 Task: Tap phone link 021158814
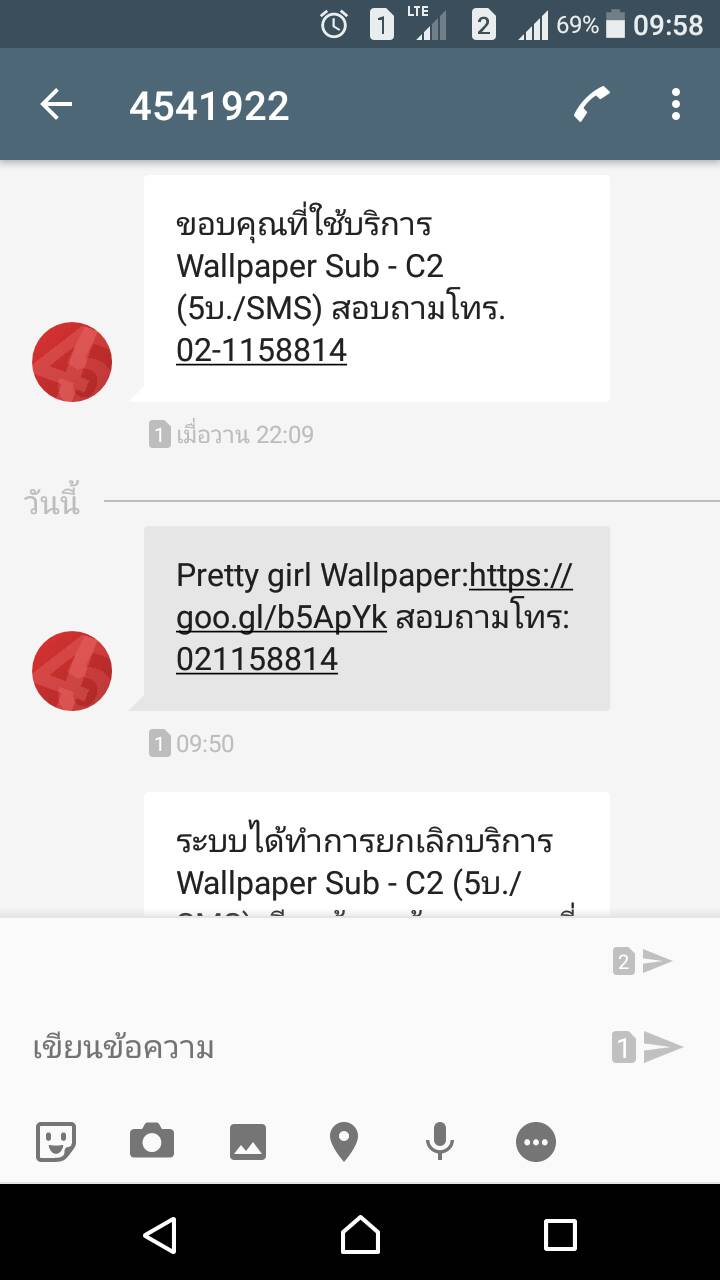257,659
